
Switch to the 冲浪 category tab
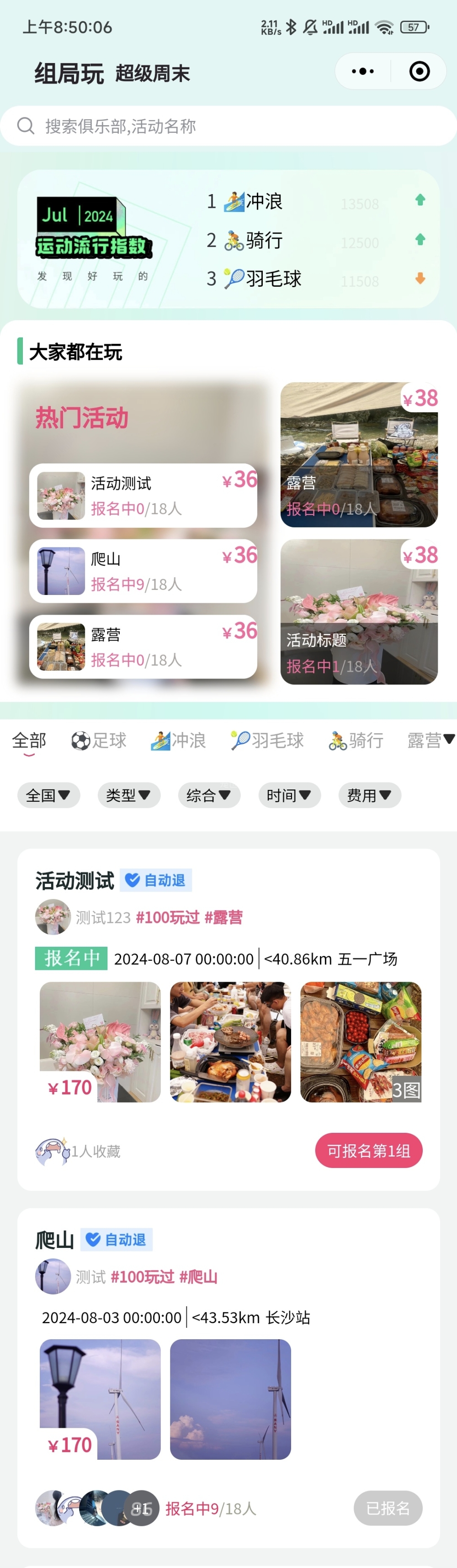click(x=179, y=740)
